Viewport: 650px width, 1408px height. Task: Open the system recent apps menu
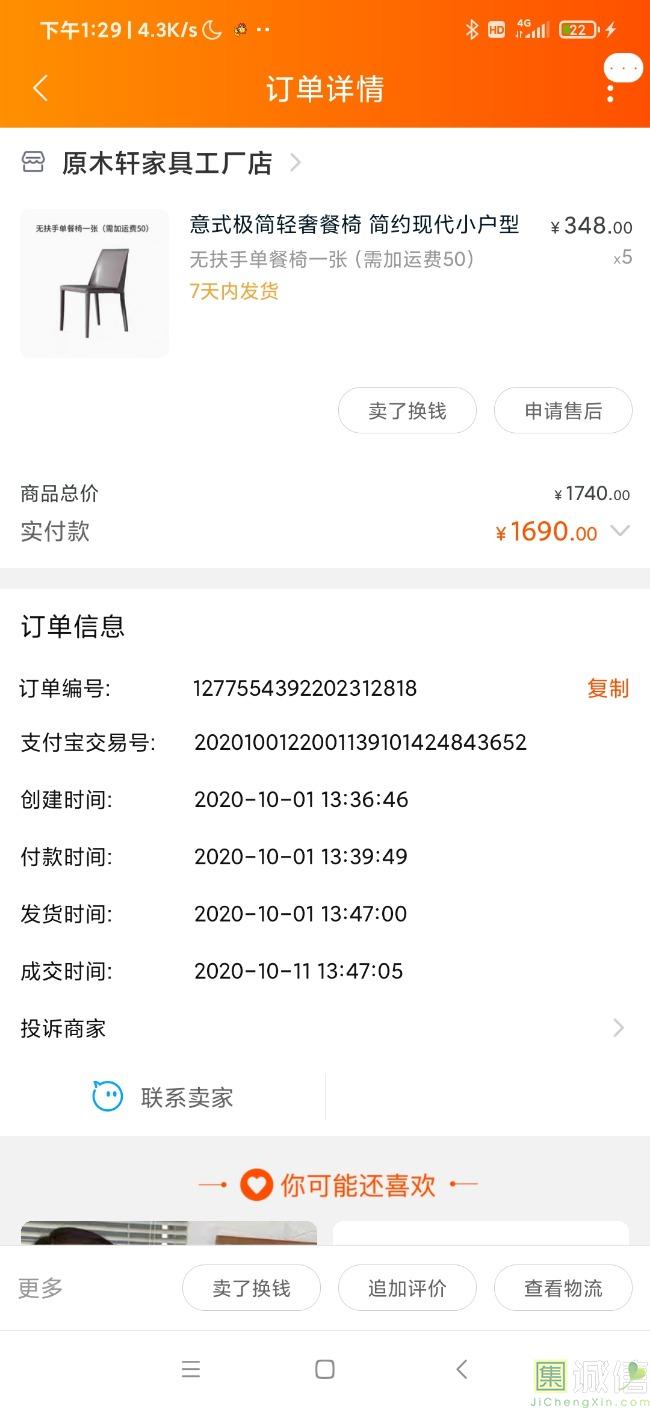(191, 1369)
